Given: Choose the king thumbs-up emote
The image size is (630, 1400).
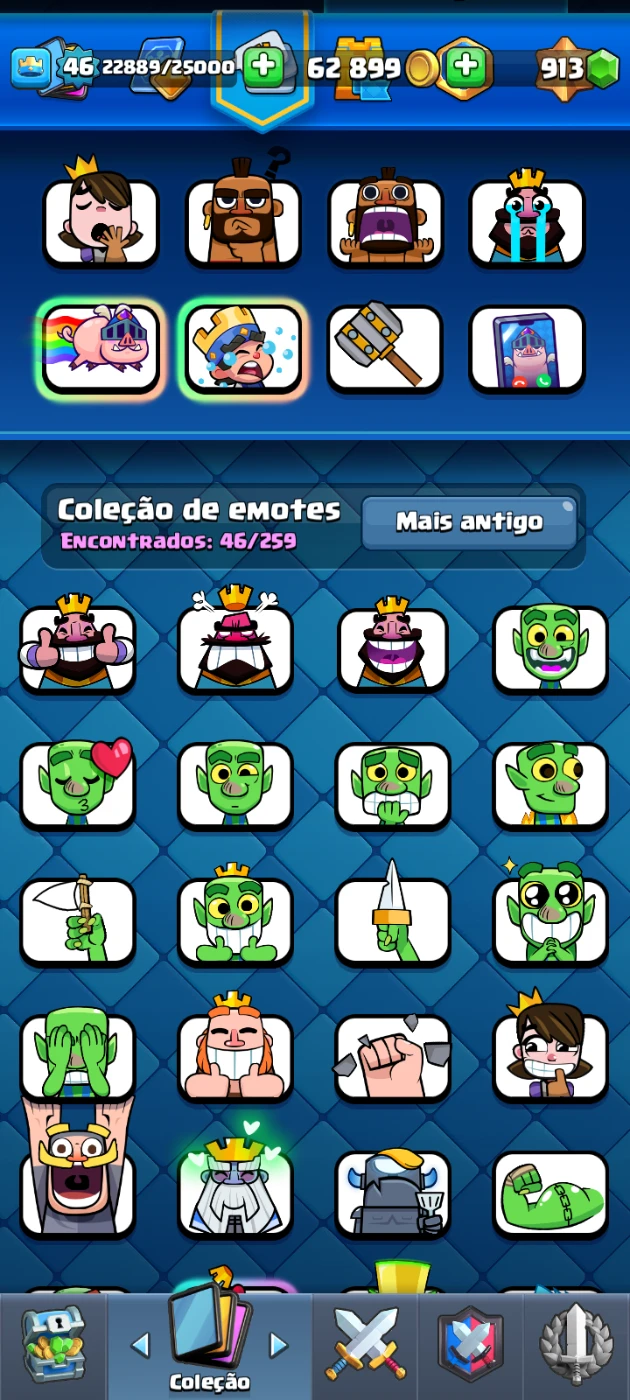Looking at the screenshot, I should [x=78, y=648].
